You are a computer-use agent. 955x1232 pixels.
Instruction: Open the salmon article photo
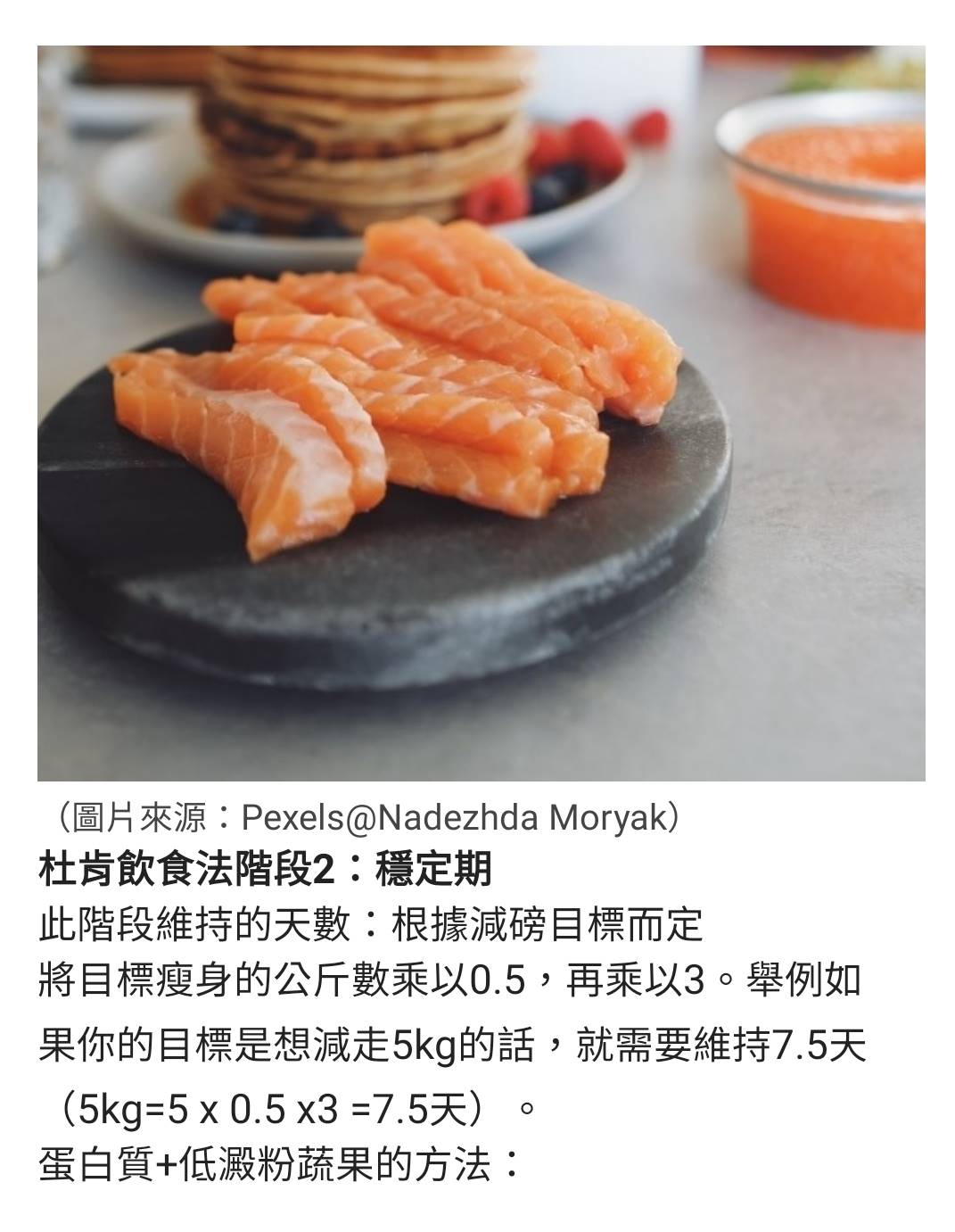pos(481,413)
